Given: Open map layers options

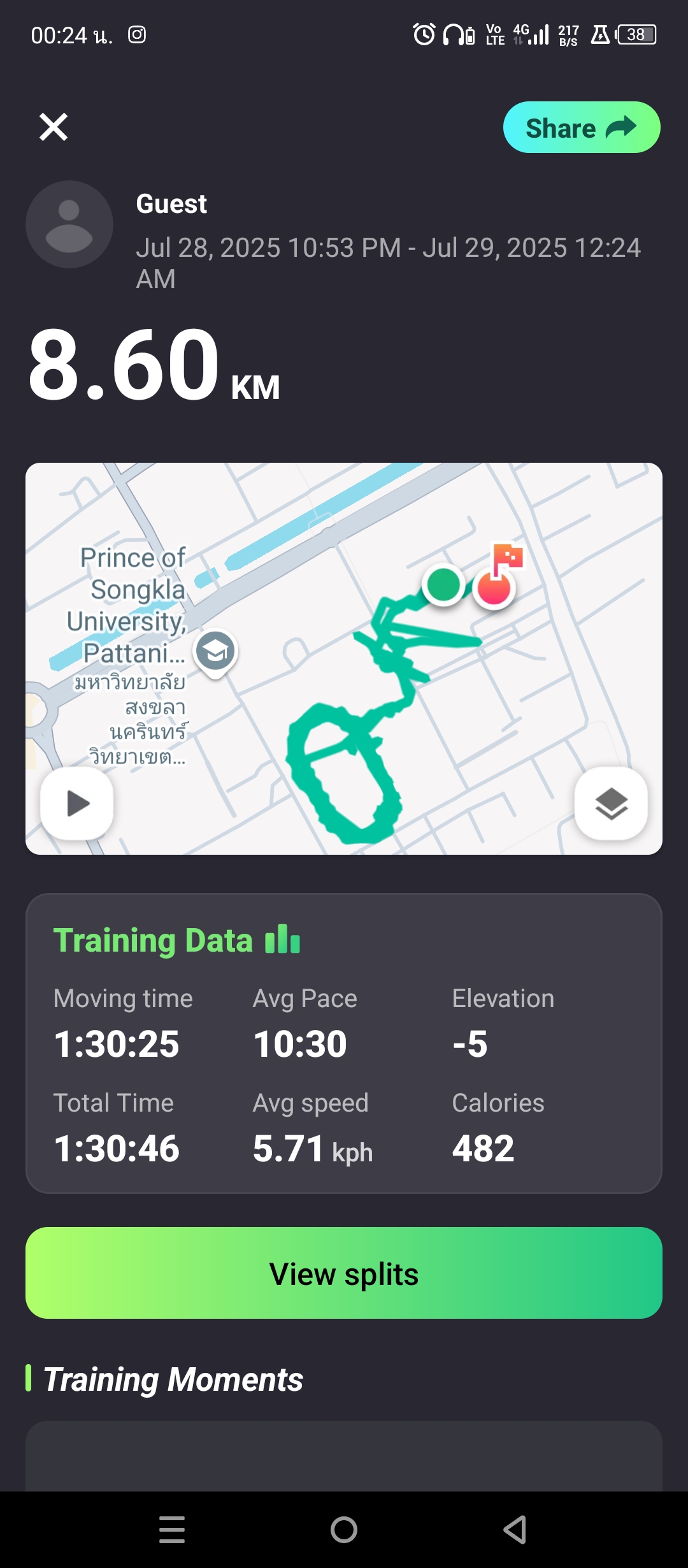Looking at the screenshot, I should (611, 803).
